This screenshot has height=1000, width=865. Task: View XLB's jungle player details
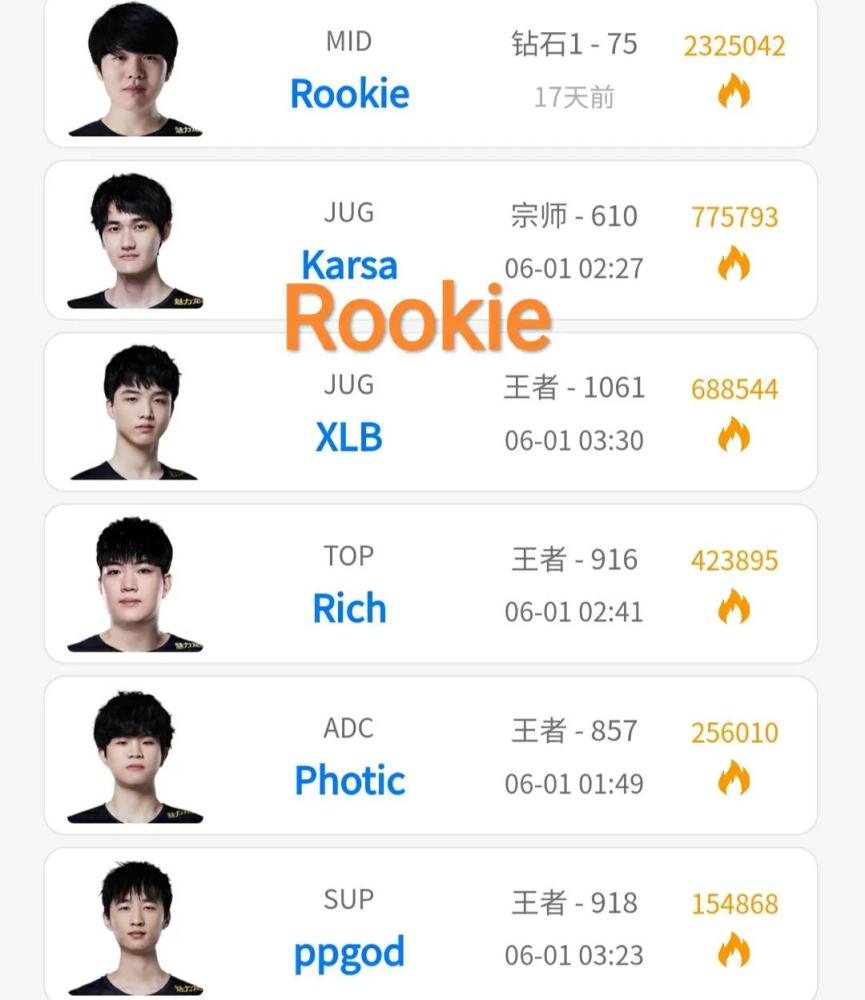[349, 437]
